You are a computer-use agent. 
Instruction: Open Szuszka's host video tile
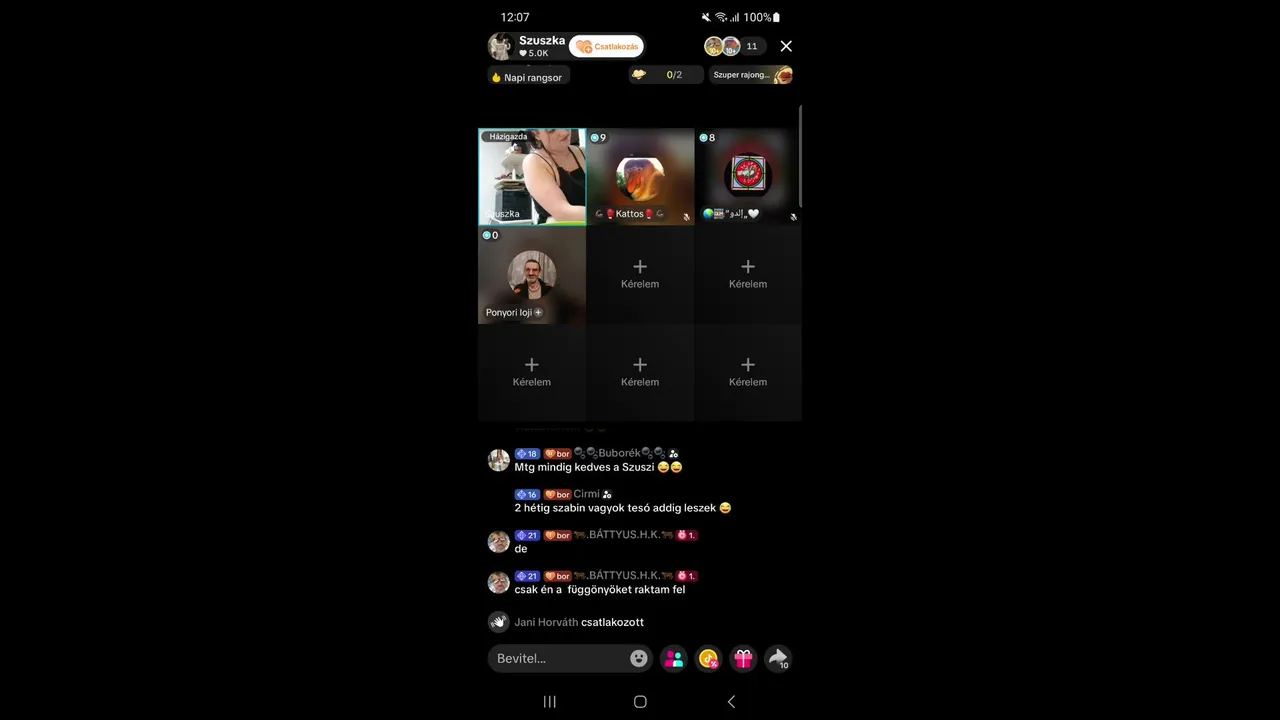coord(532,177)
